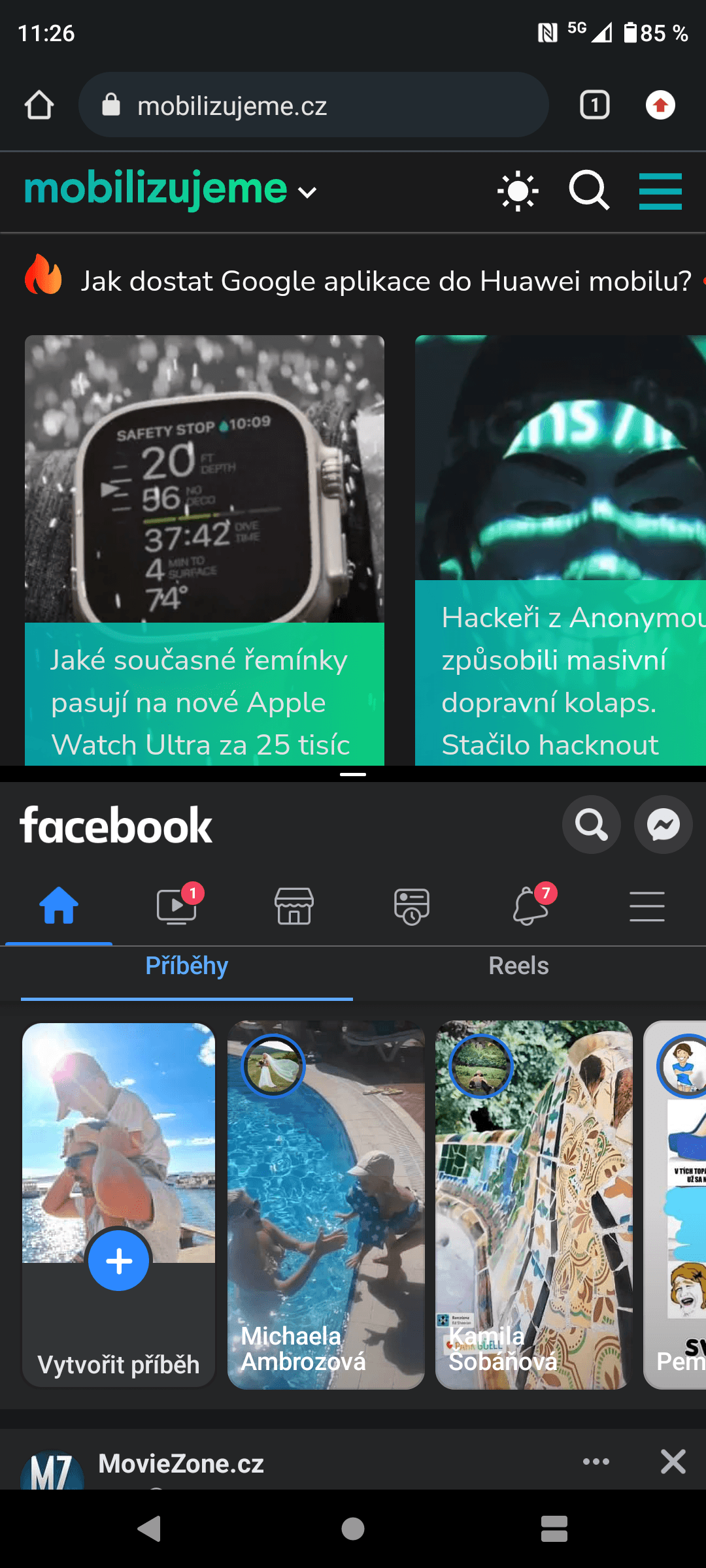The width and height of the screenshot is (706, 1568).
Task: Open the Huawei Google apps trending link
Action: point(386,281)
